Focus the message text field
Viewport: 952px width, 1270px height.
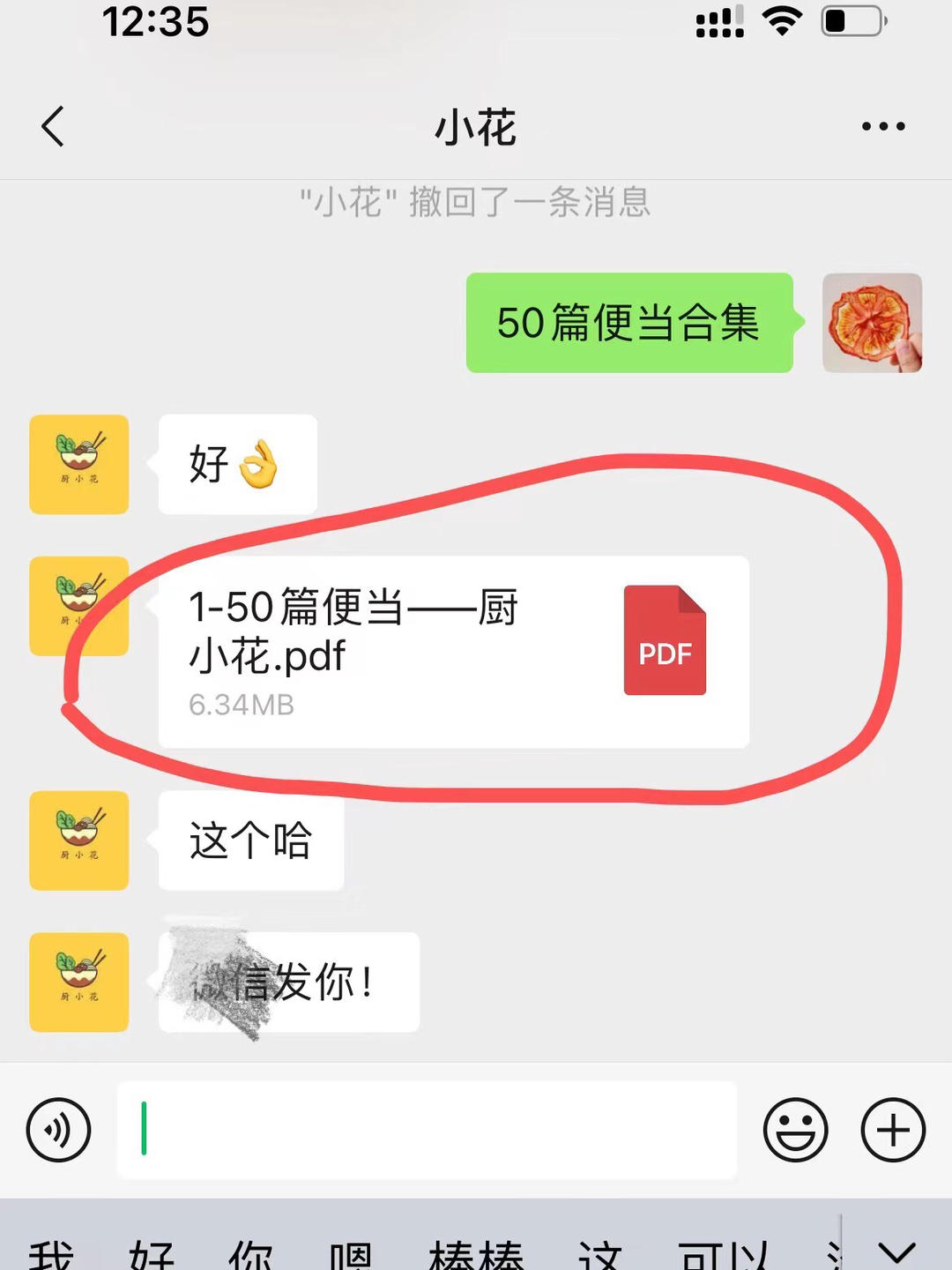click(x=427, y=1130)
